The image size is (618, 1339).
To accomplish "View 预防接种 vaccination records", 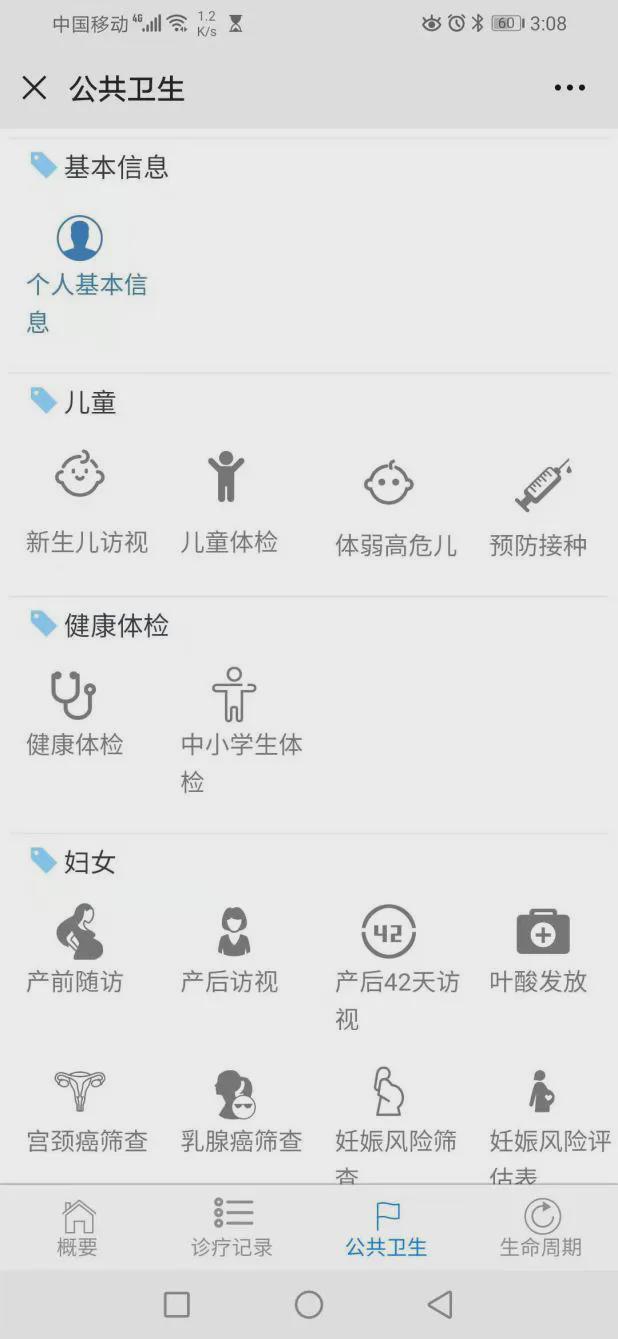I will (538, 507).
